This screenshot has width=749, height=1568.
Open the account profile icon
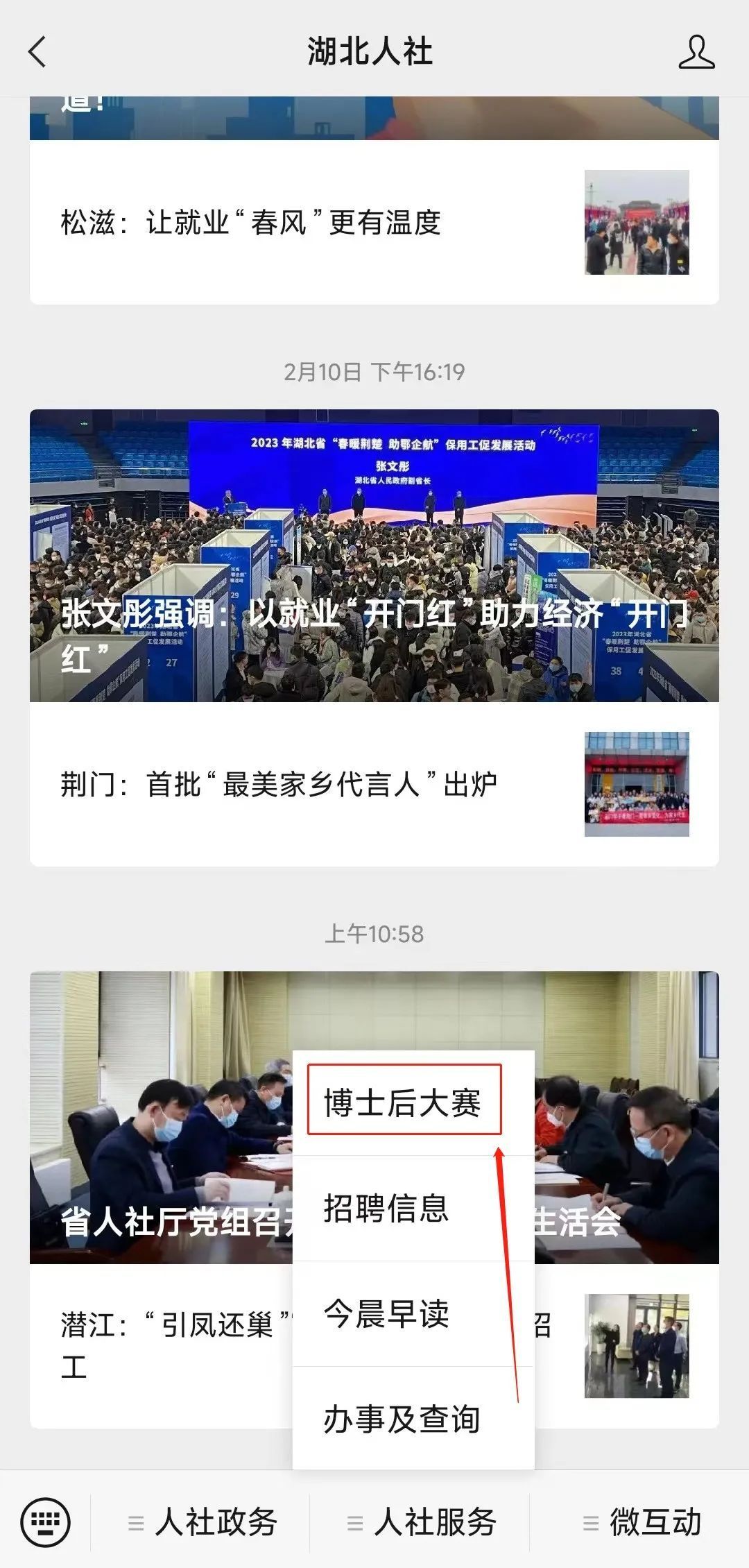(x=696, y=52)
